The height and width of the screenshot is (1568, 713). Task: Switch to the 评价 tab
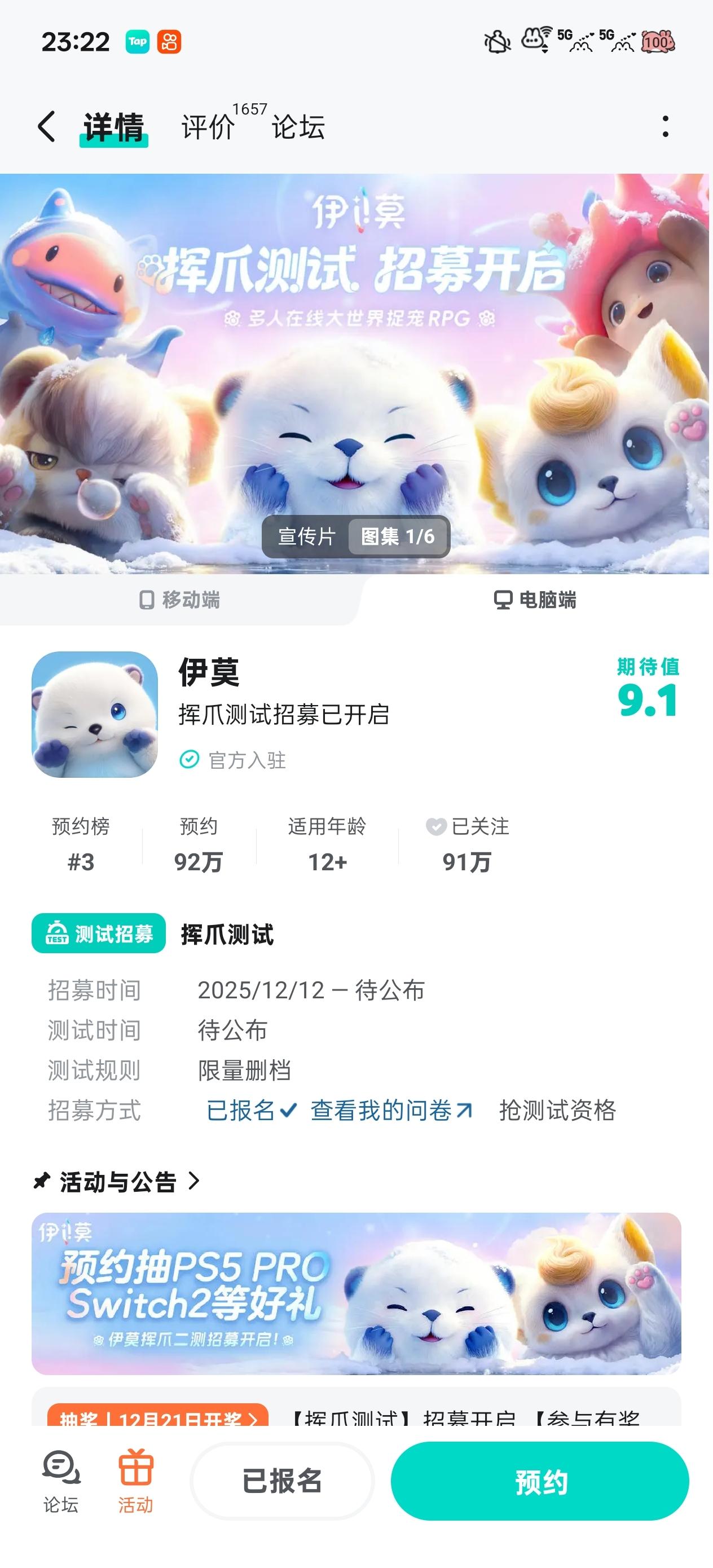pyautogui.click(x=208, y=126)
